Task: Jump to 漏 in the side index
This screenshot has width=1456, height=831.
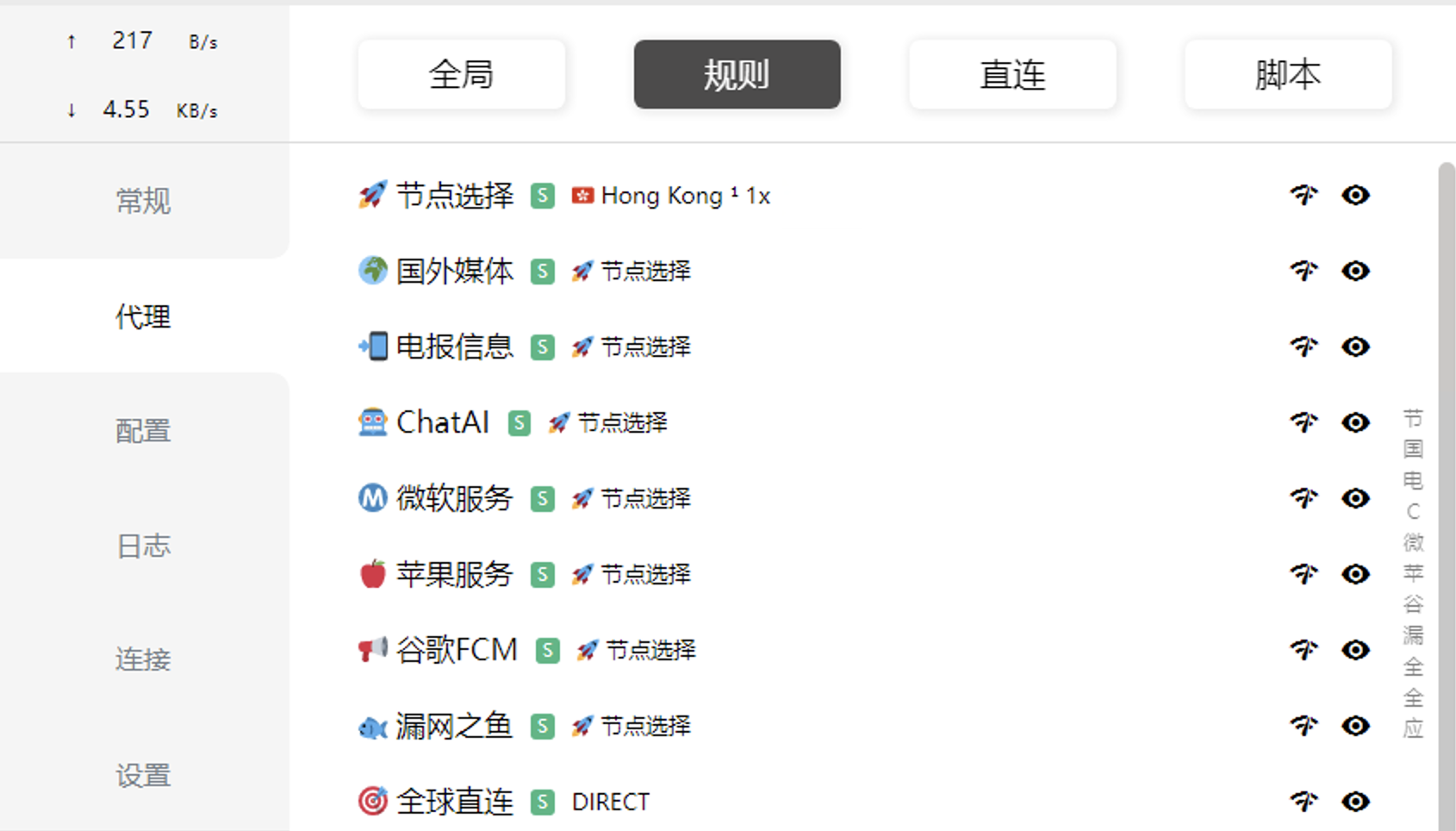Action: tap(1413, 635)
